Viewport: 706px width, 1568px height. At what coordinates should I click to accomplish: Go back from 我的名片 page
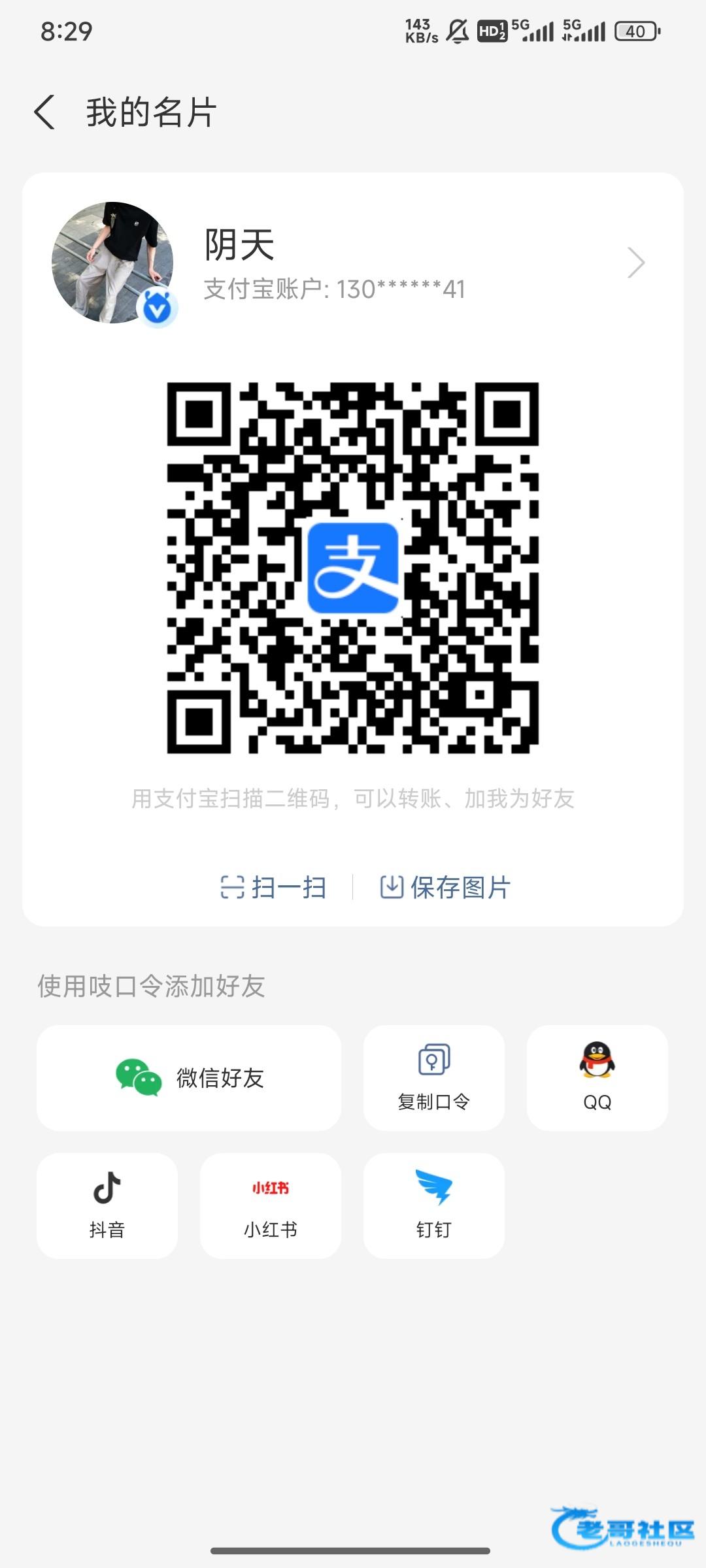[44, 112]
